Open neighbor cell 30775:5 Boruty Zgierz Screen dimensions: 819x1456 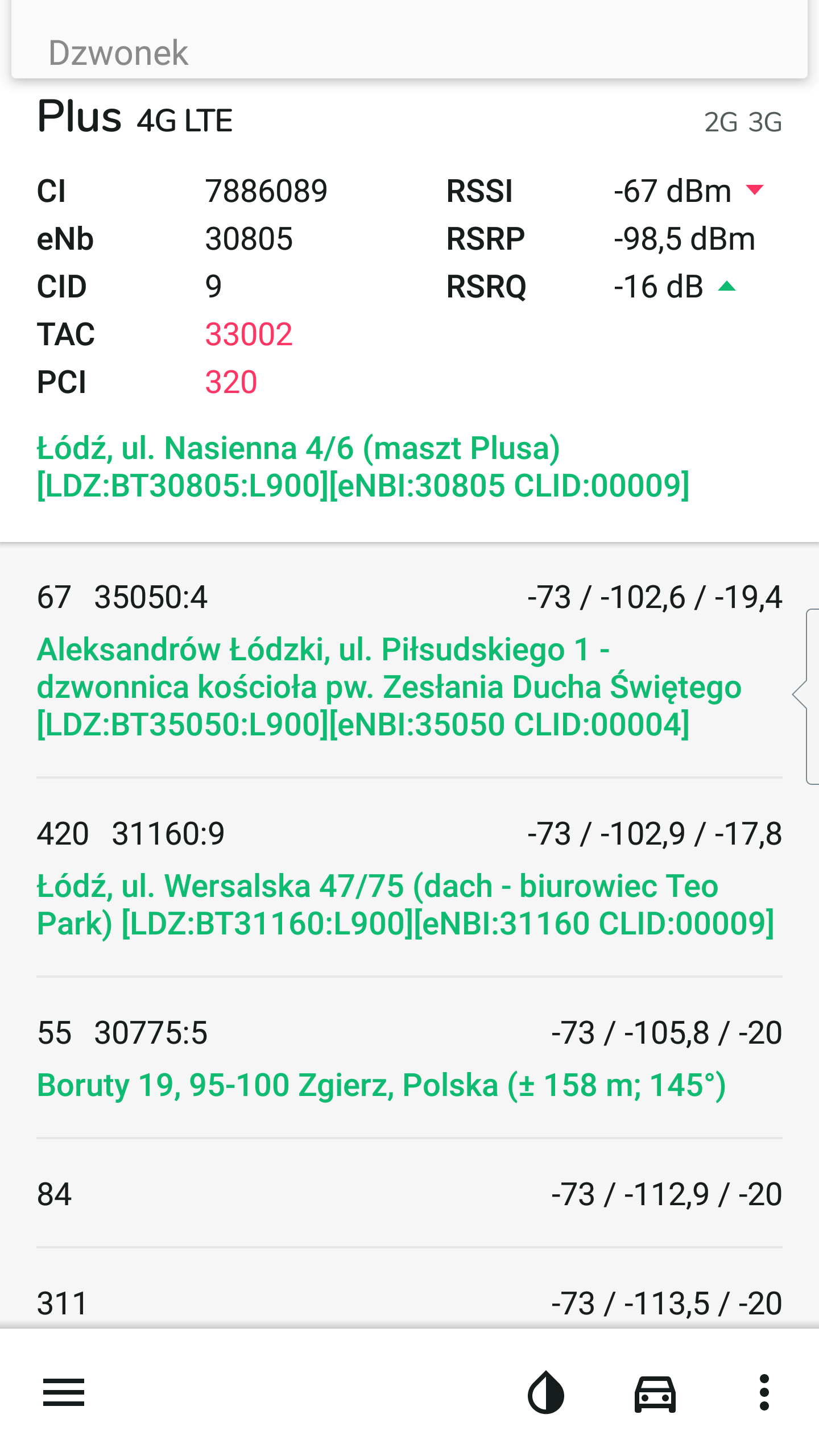pyautogui.click(x=398, y=1059)
